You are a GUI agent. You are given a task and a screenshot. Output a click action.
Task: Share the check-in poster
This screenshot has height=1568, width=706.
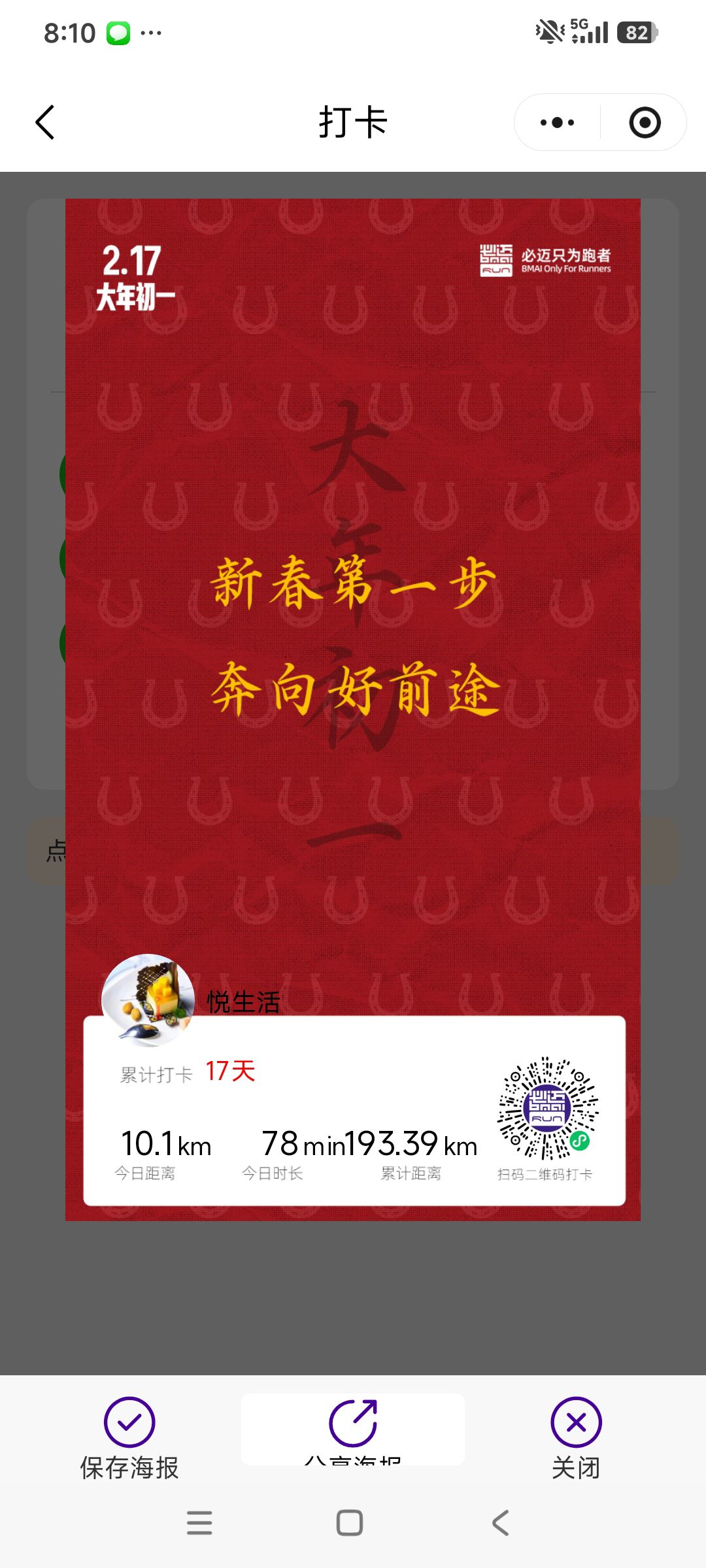tap(353, 1428)
